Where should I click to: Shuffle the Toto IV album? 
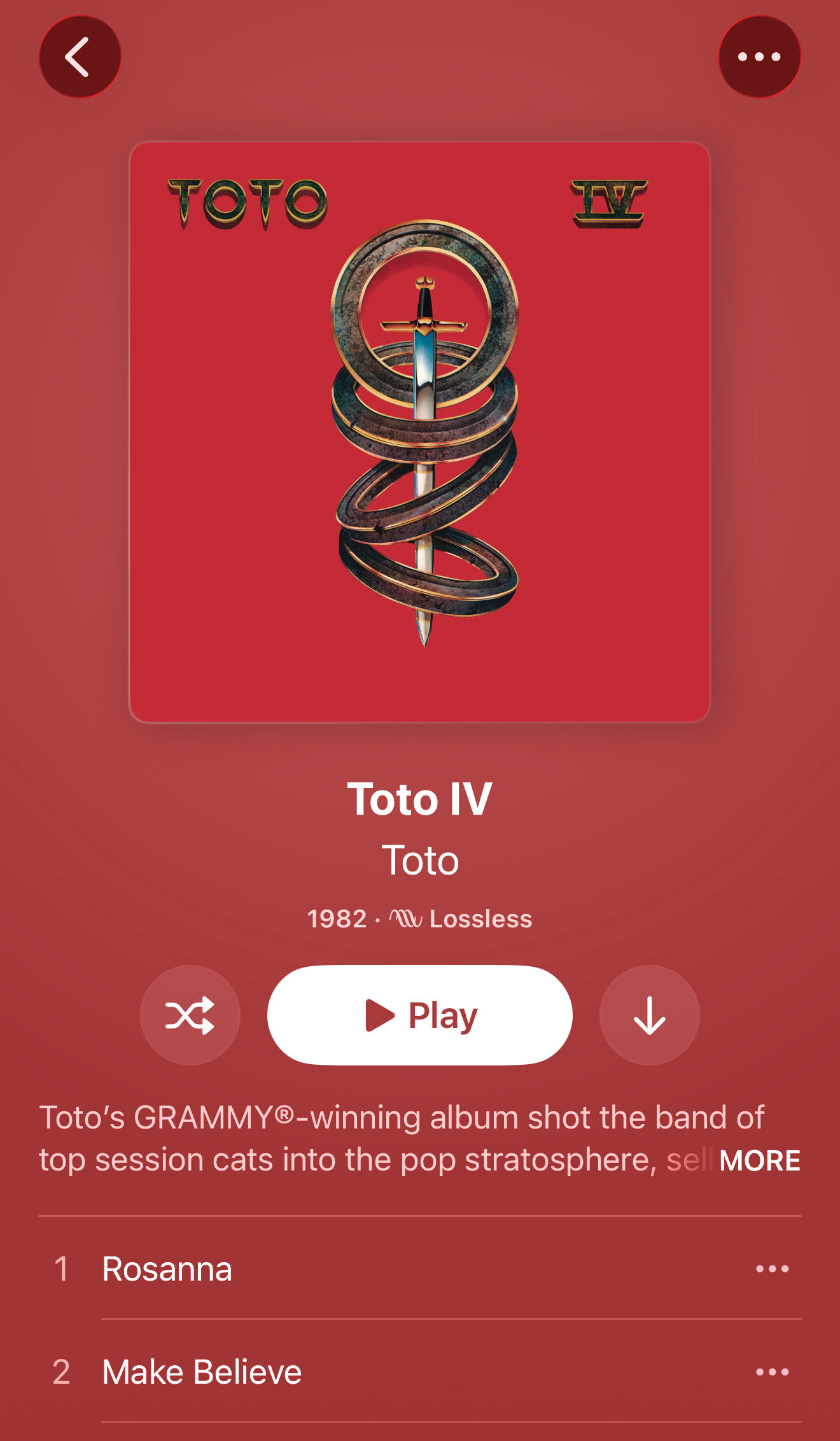pyautogui.click(x=190, y=1015)
